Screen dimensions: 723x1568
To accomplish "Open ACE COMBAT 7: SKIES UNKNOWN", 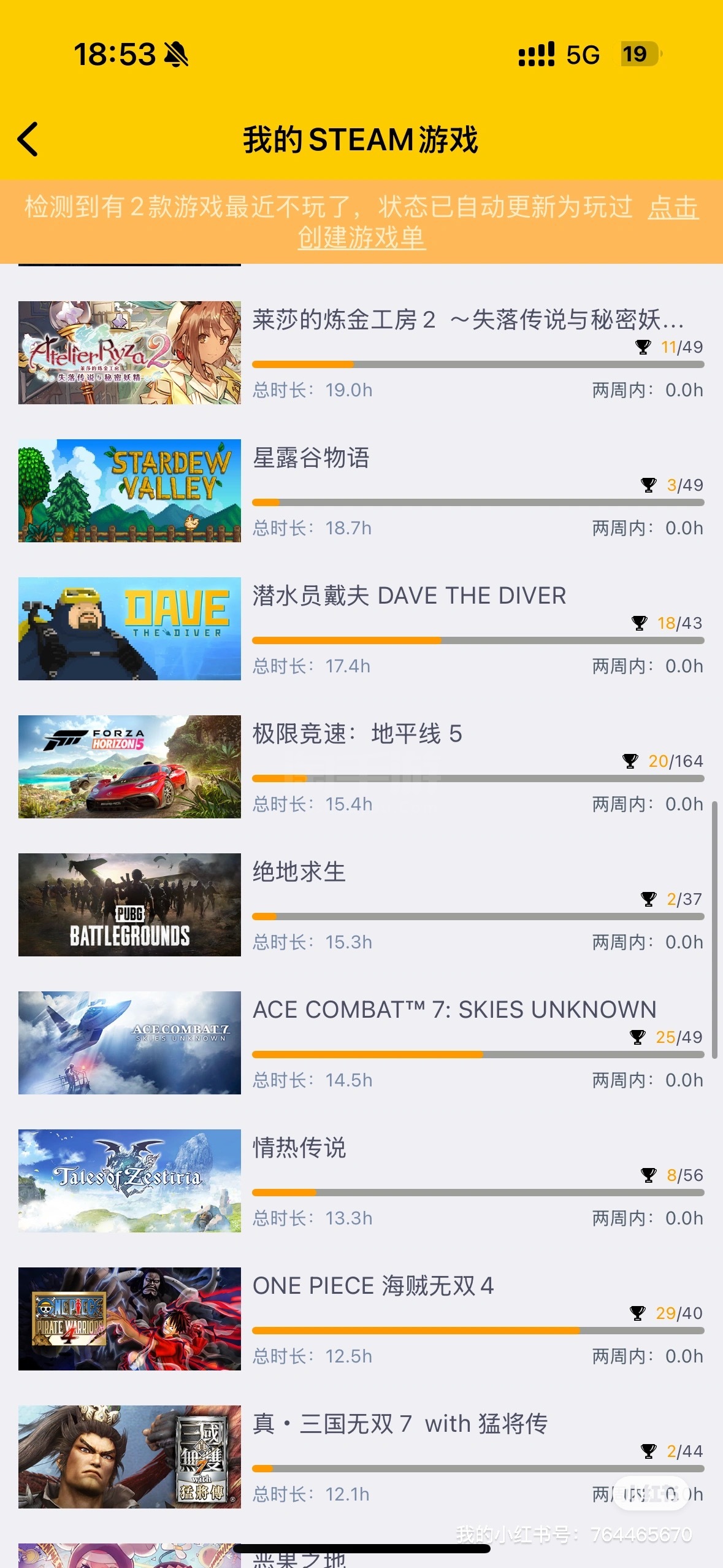I will [454, 1010].
